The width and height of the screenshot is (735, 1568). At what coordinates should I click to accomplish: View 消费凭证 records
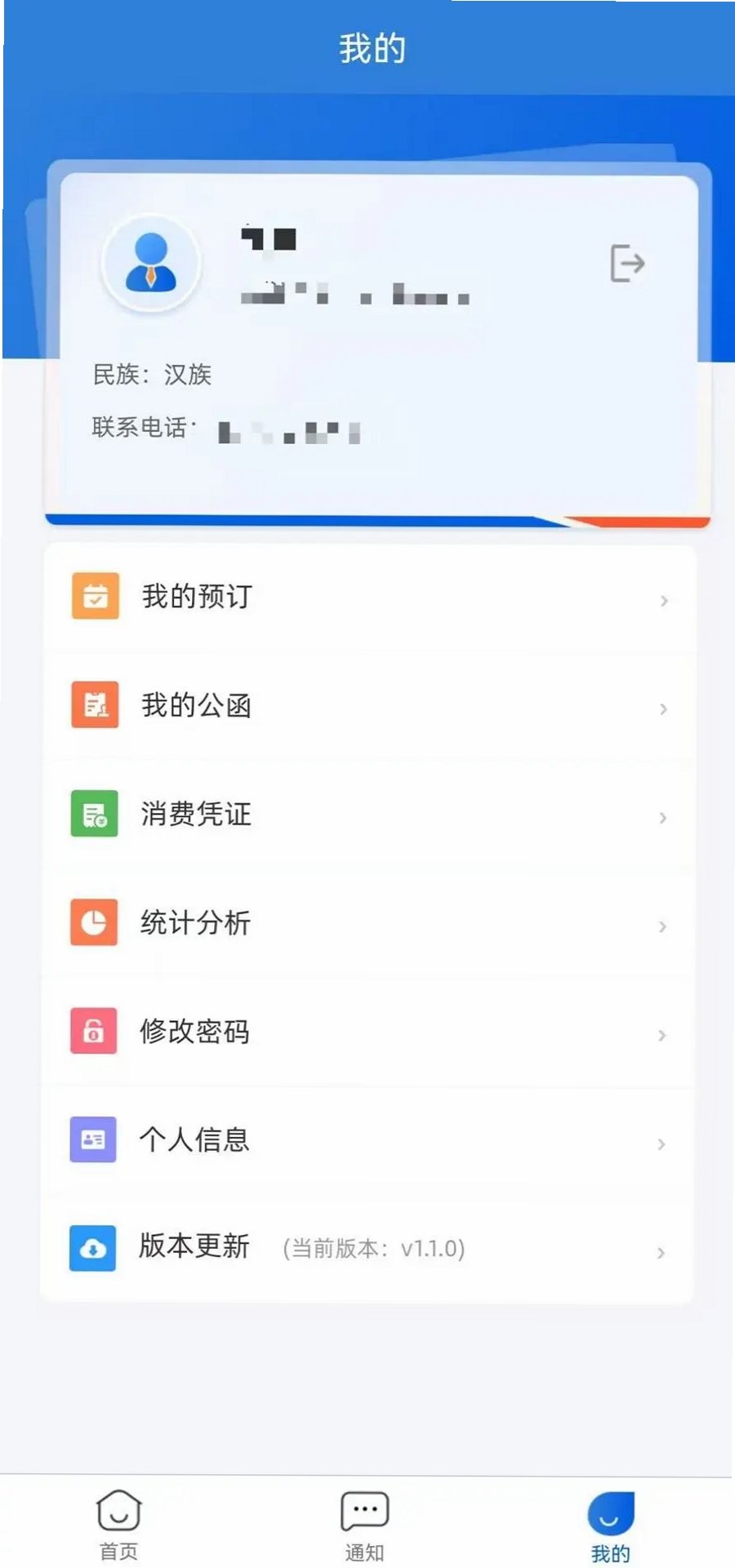coord(368,815)
